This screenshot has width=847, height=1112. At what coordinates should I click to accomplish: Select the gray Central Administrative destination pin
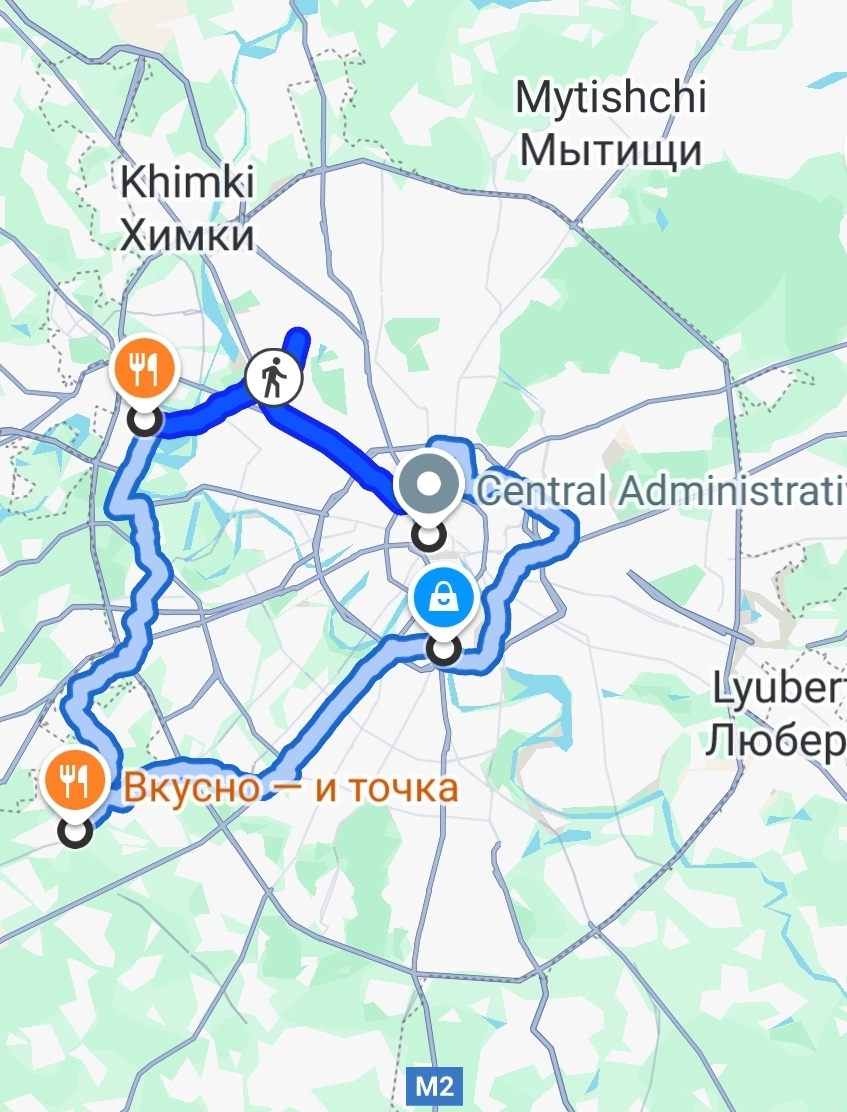coord(429,486)
